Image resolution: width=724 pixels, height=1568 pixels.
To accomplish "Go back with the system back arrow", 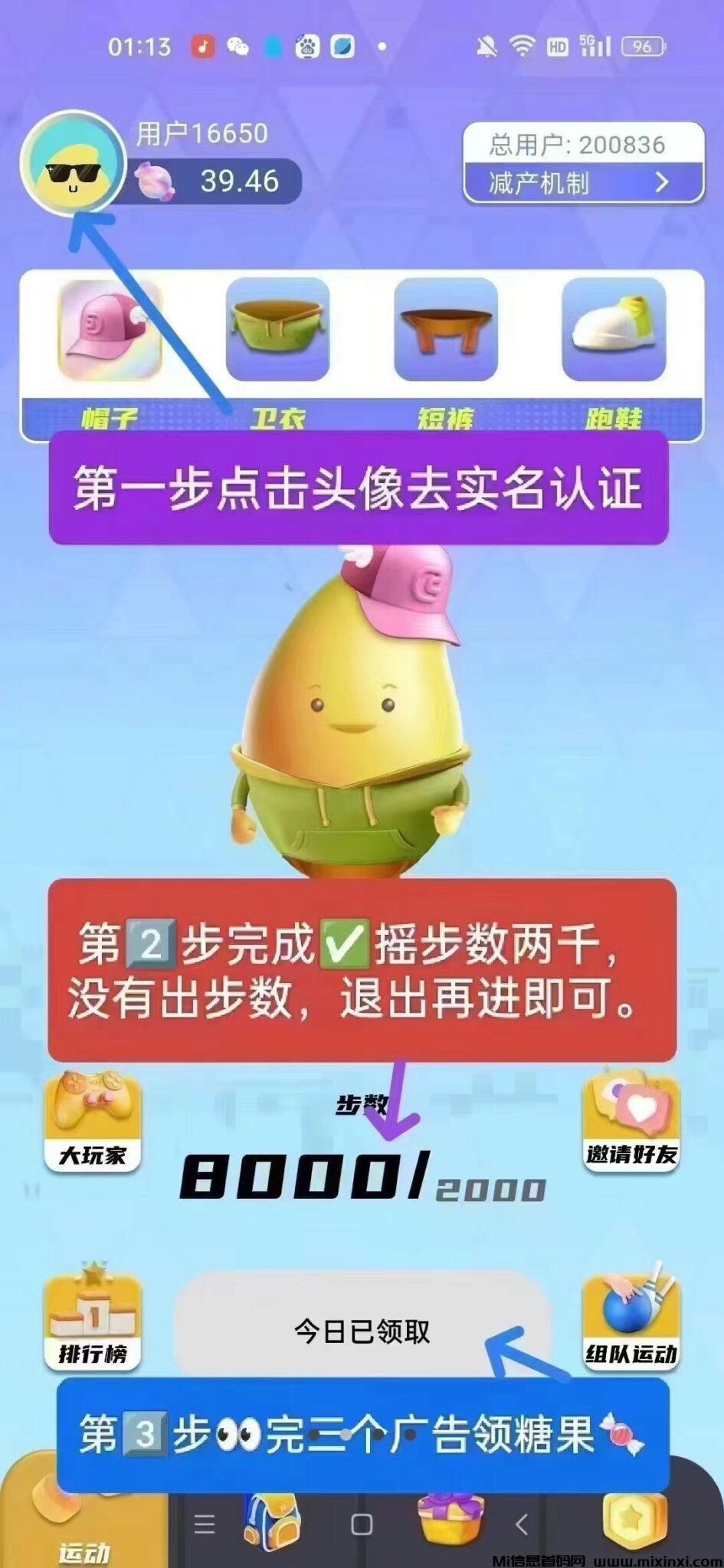I will click(522, 1524).
